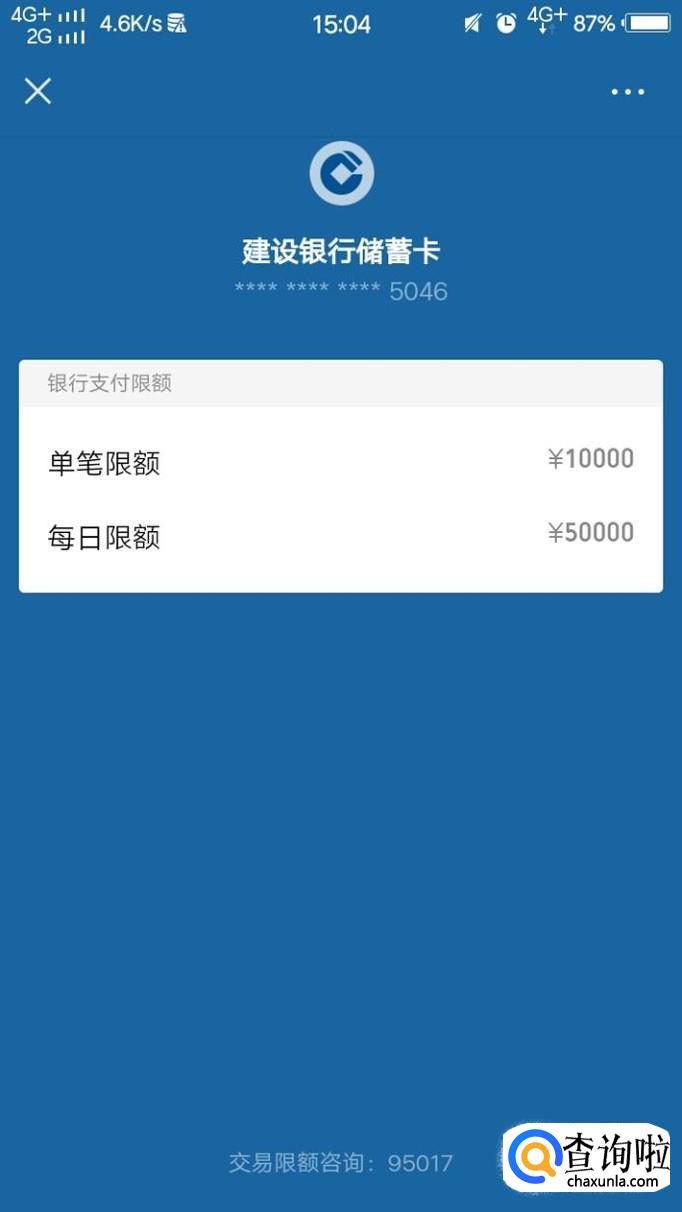Close the bank card limits page

[x=38, y=91]
